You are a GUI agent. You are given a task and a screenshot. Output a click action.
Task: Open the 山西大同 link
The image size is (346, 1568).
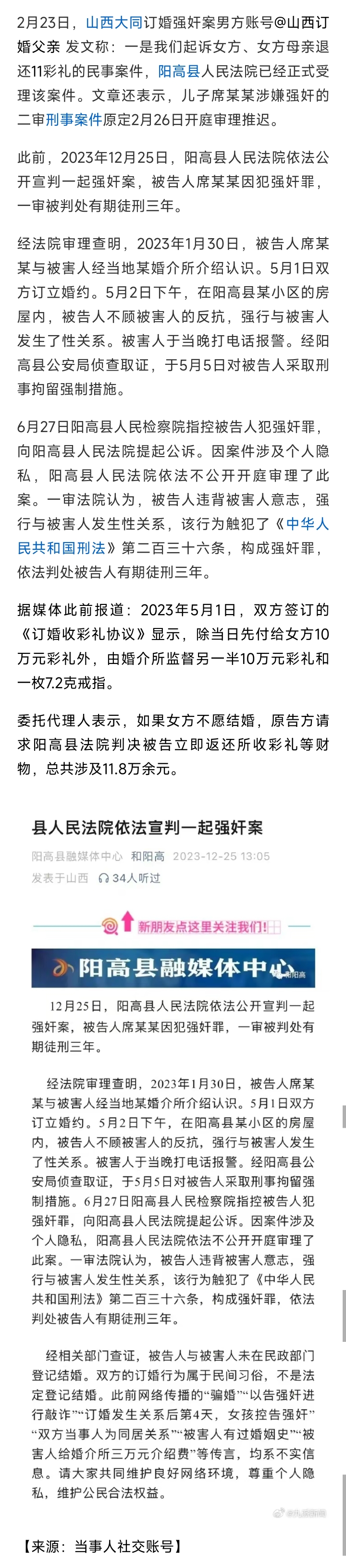click(x=114, y=23)
